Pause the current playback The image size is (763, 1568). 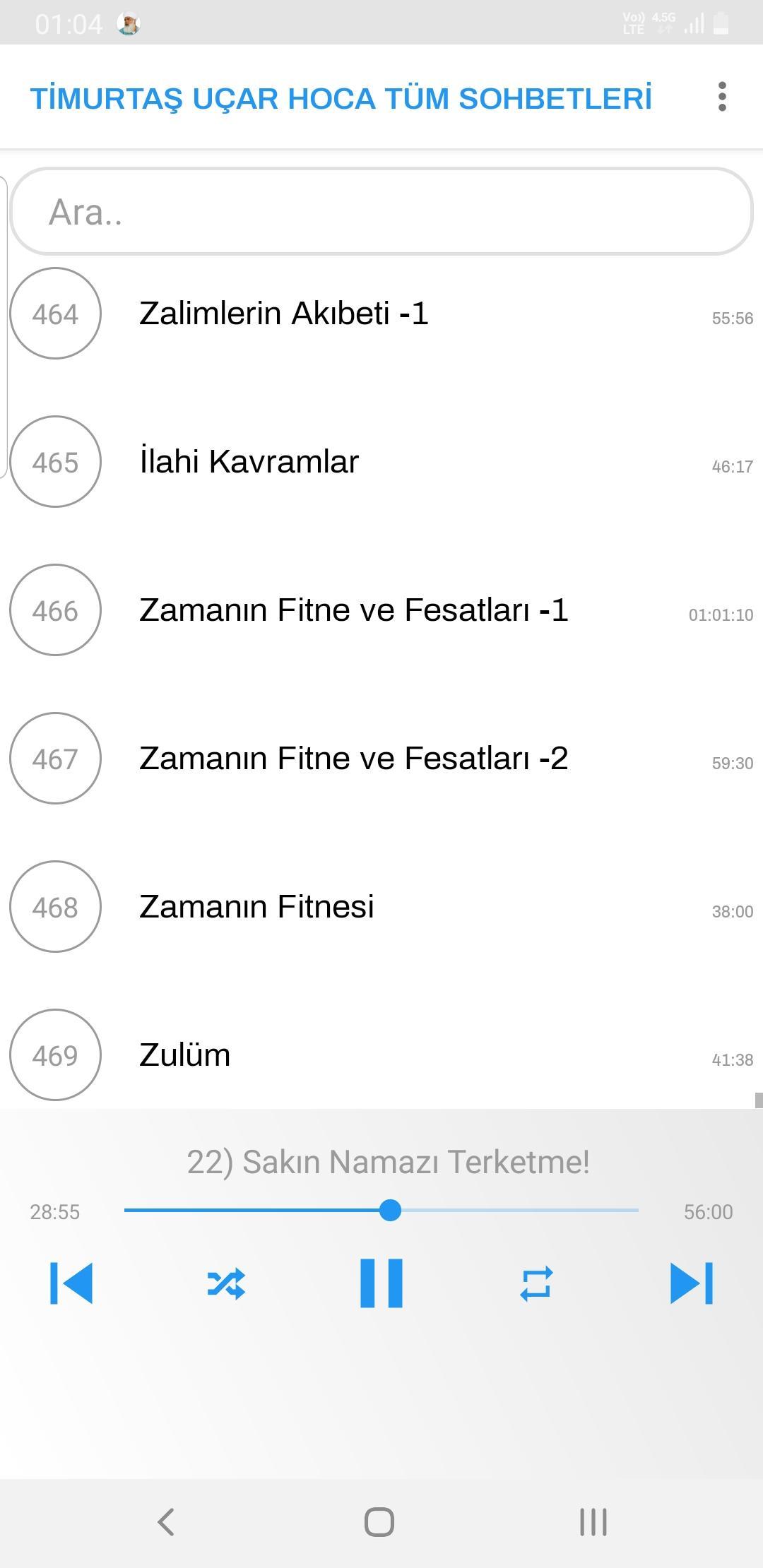pyautogui.click(x=381, y=1283)
